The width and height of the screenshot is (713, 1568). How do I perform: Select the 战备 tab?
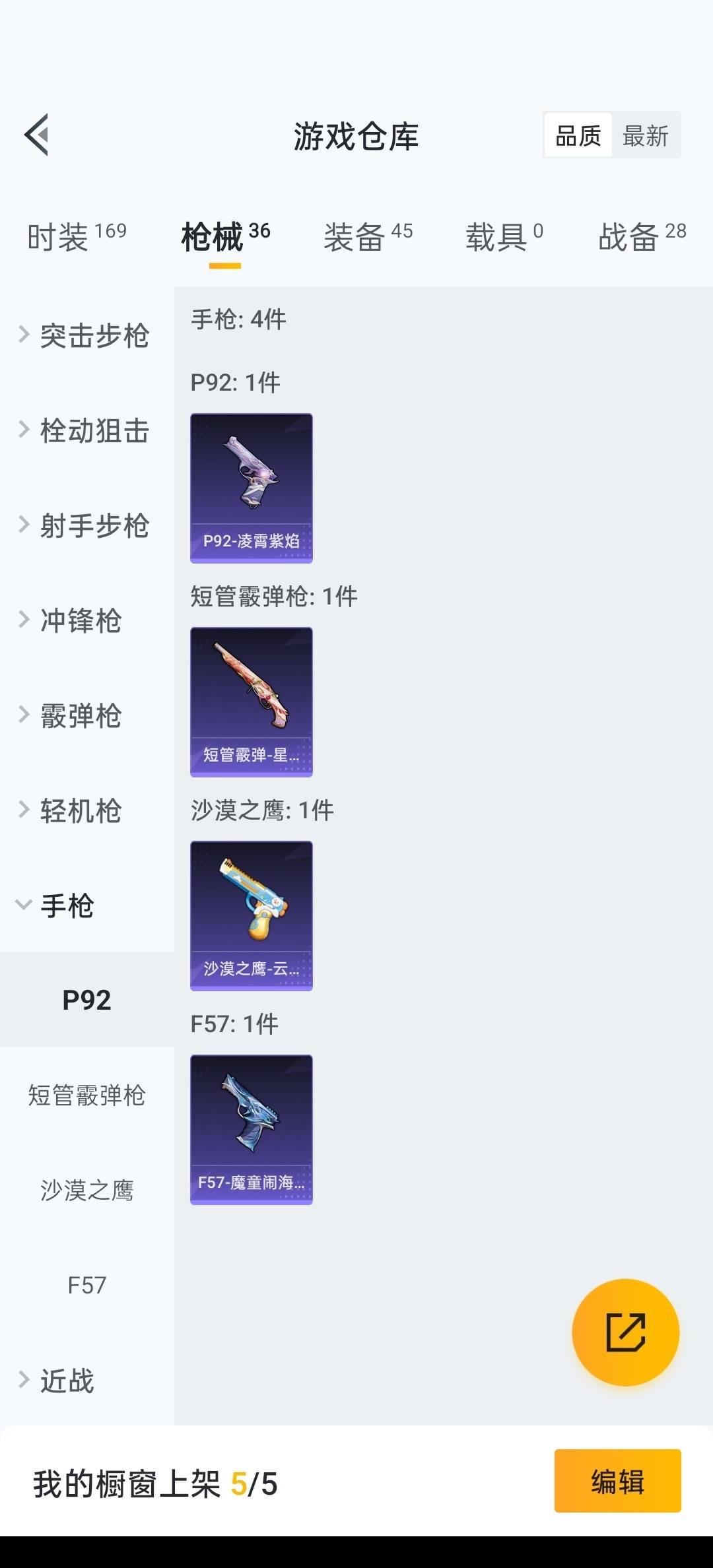pyautogui.click(x=642, y=237)
